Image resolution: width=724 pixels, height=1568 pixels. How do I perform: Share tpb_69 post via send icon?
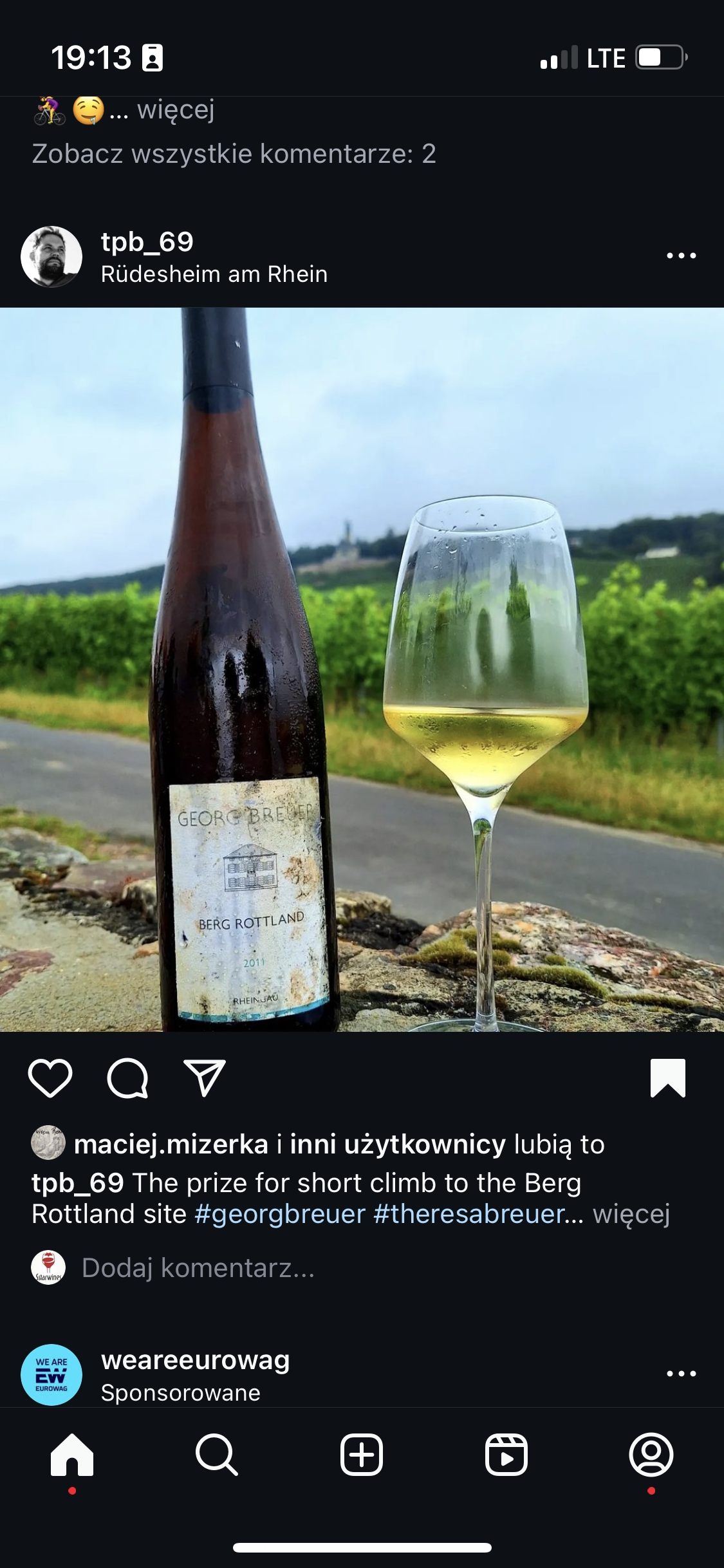point(205,1078)
